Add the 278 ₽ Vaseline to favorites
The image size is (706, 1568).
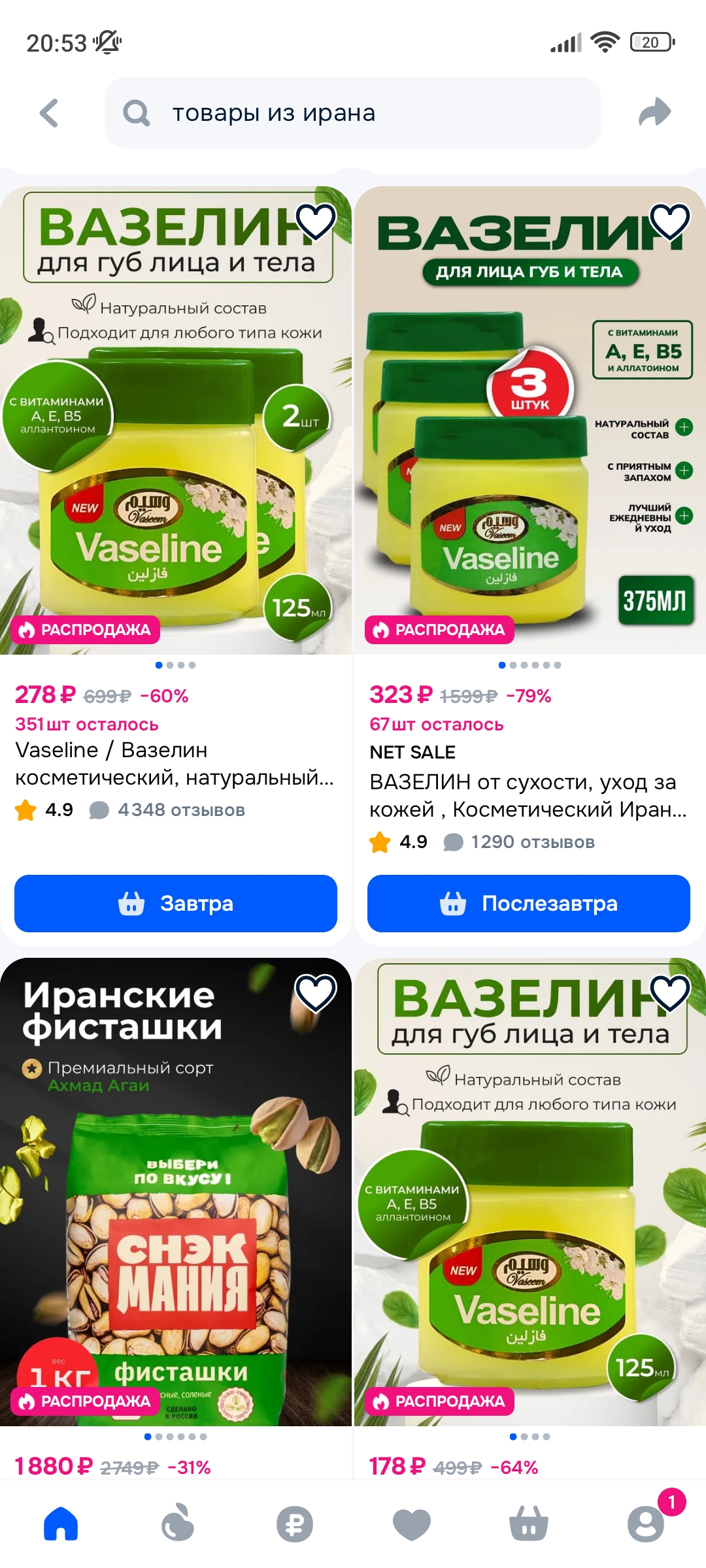pyautogui.click(x=316, y=221)
